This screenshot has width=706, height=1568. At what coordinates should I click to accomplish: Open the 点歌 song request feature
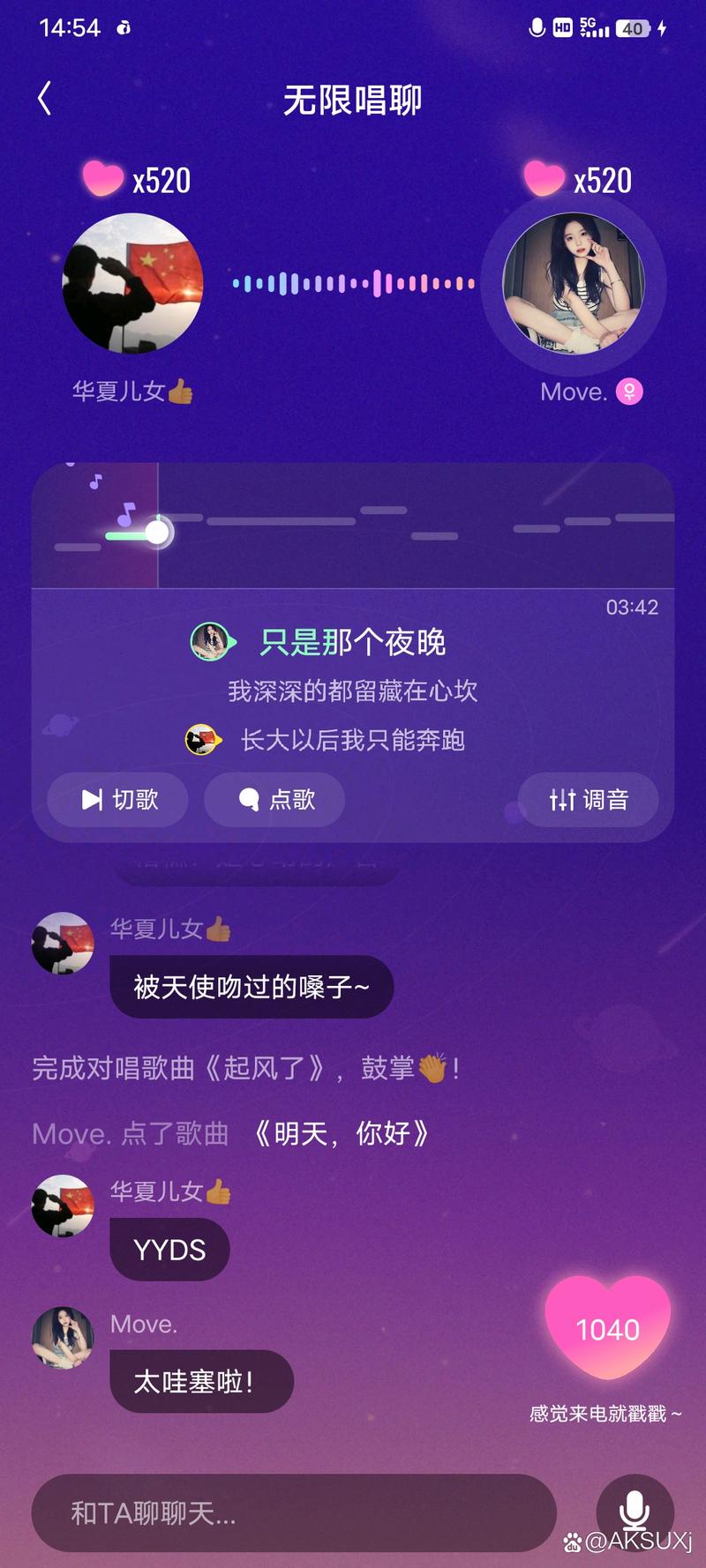click(x=274, y=800)
